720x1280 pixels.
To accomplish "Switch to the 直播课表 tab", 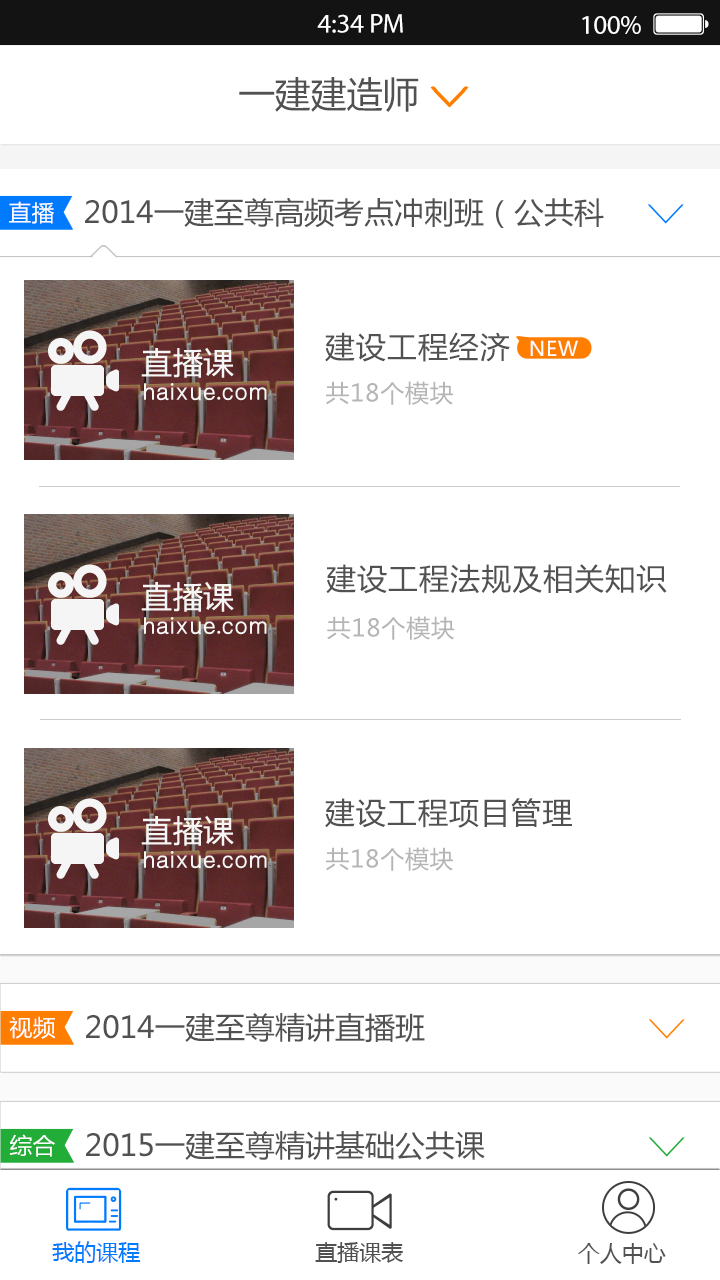I will point(359,1225).
